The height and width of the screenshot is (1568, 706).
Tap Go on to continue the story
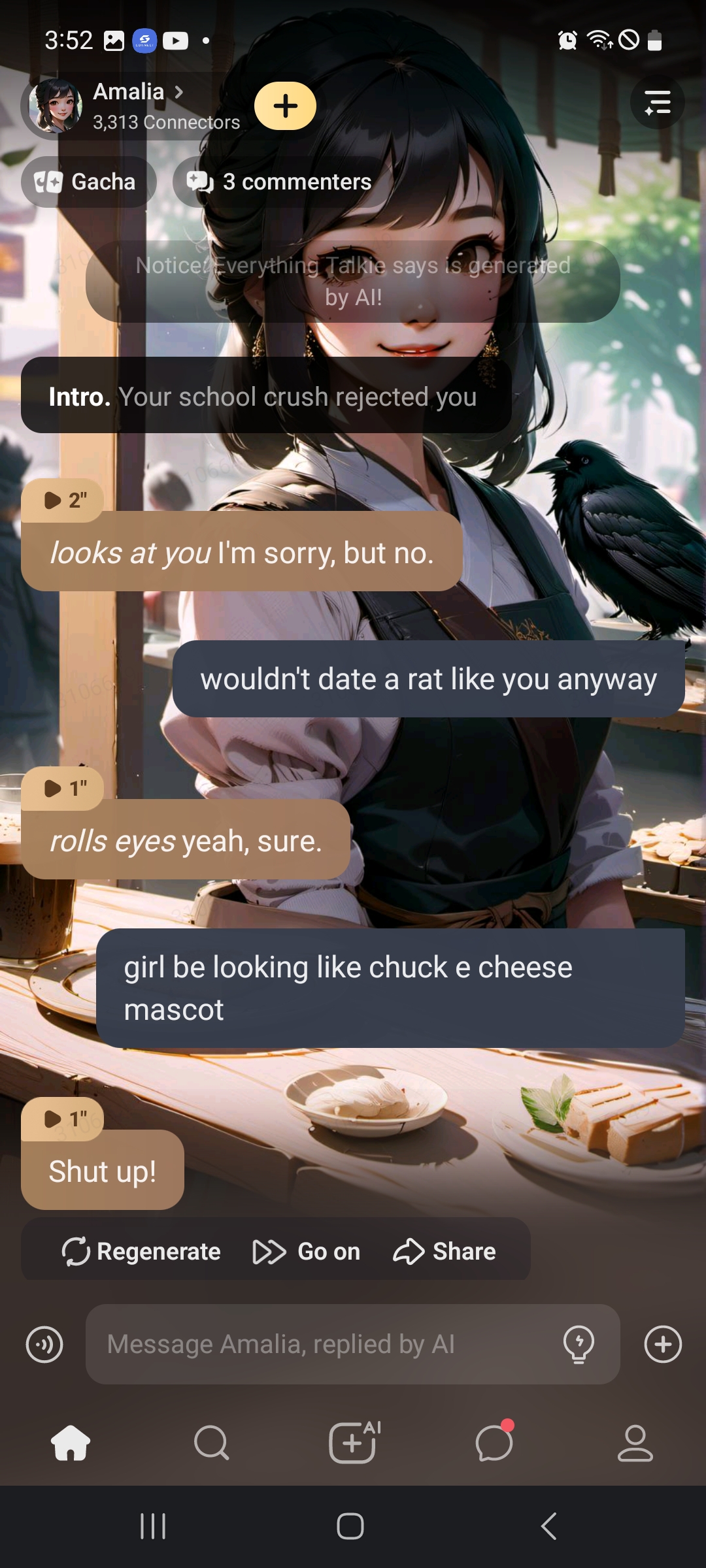(306, 1251)
